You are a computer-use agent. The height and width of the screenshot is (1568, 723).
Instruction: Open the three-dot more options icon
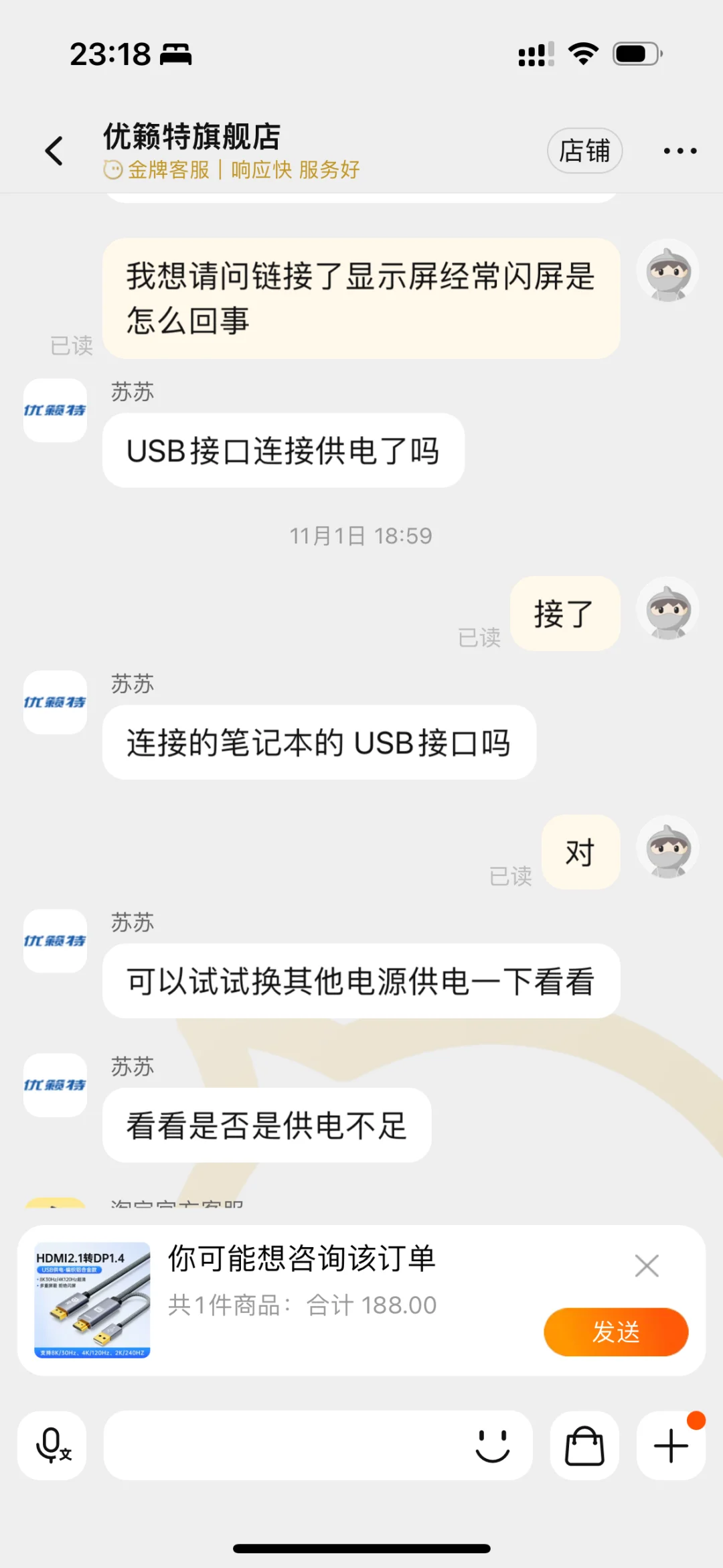679,150
